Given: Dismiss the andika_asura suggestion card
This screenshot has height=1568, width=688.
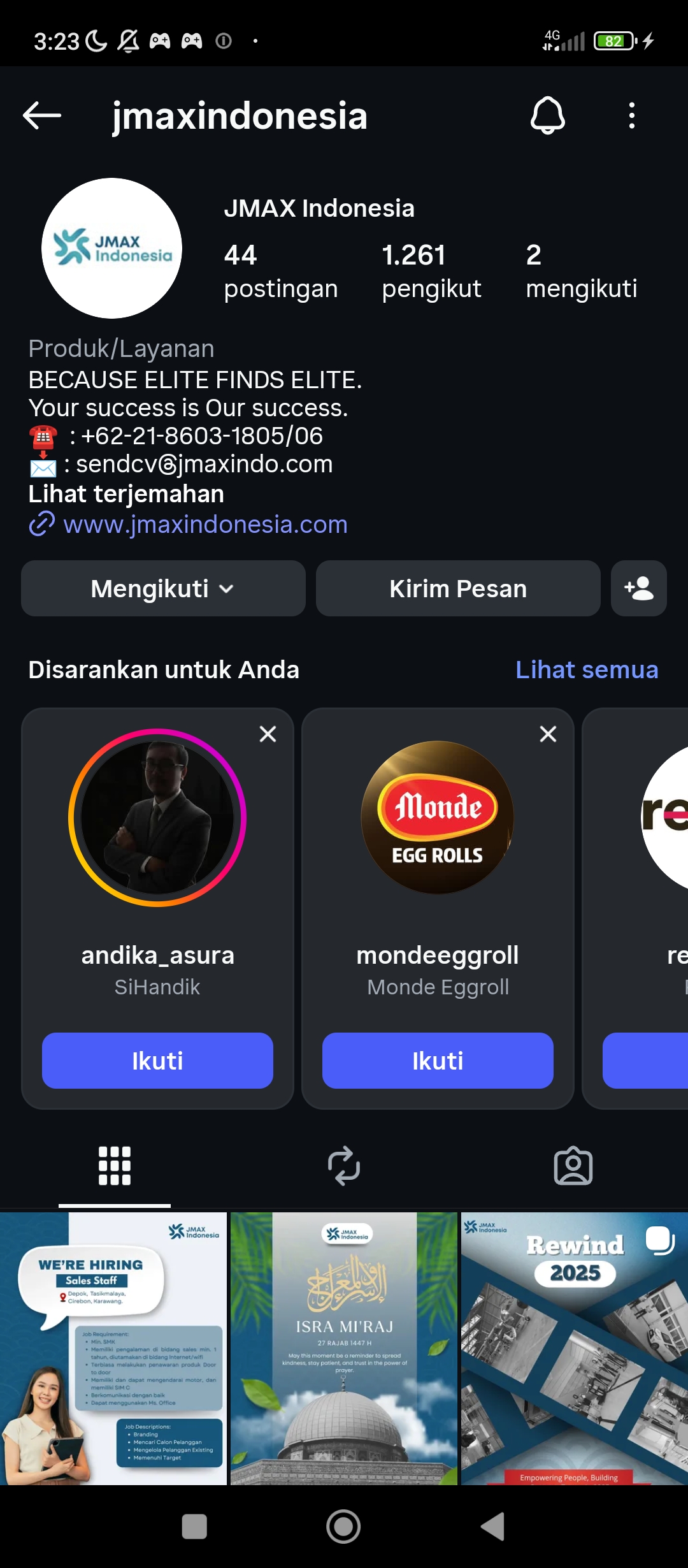Looking at the screenshot, I should [x=268, y=734].
